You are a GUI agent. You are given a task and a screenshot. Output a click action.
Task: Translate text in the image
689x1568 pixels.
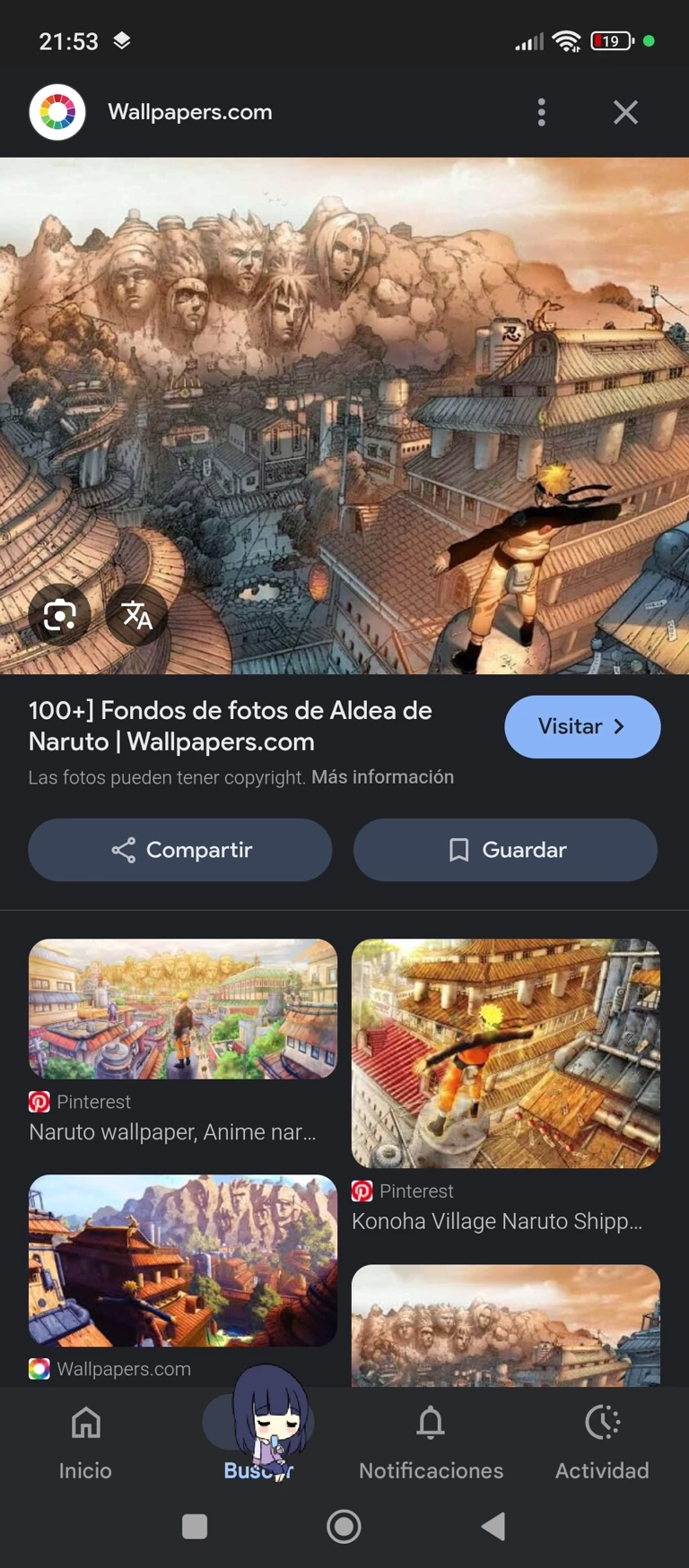click(x=136, y=615)
